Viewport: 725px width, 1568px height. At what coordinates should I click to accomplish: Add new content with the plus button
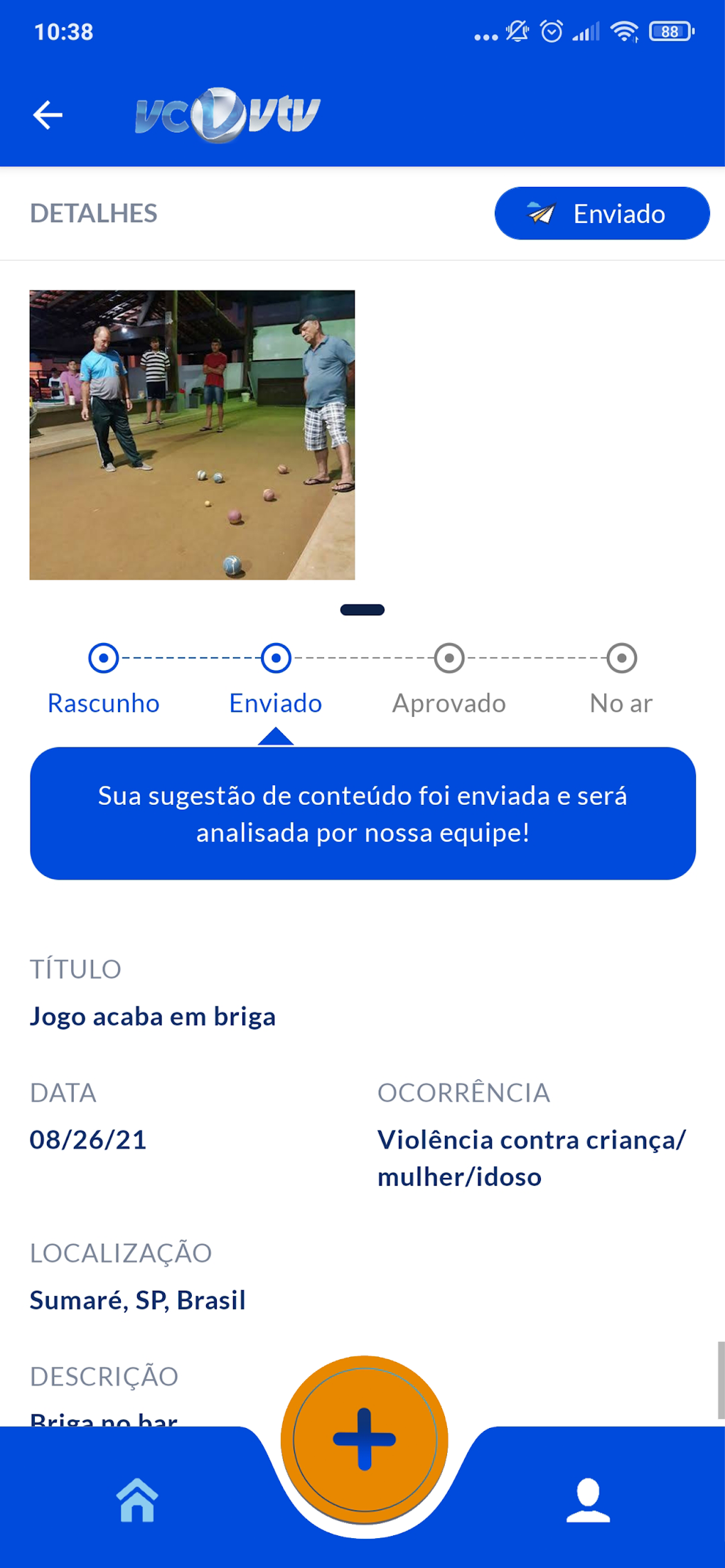pos(364,1439)
